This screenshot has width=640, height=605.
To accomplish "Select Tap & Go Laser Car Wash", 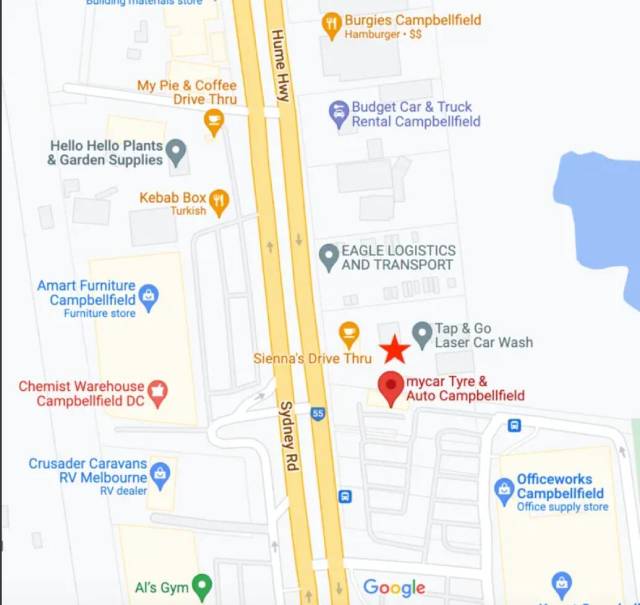I will coord(421,333).
